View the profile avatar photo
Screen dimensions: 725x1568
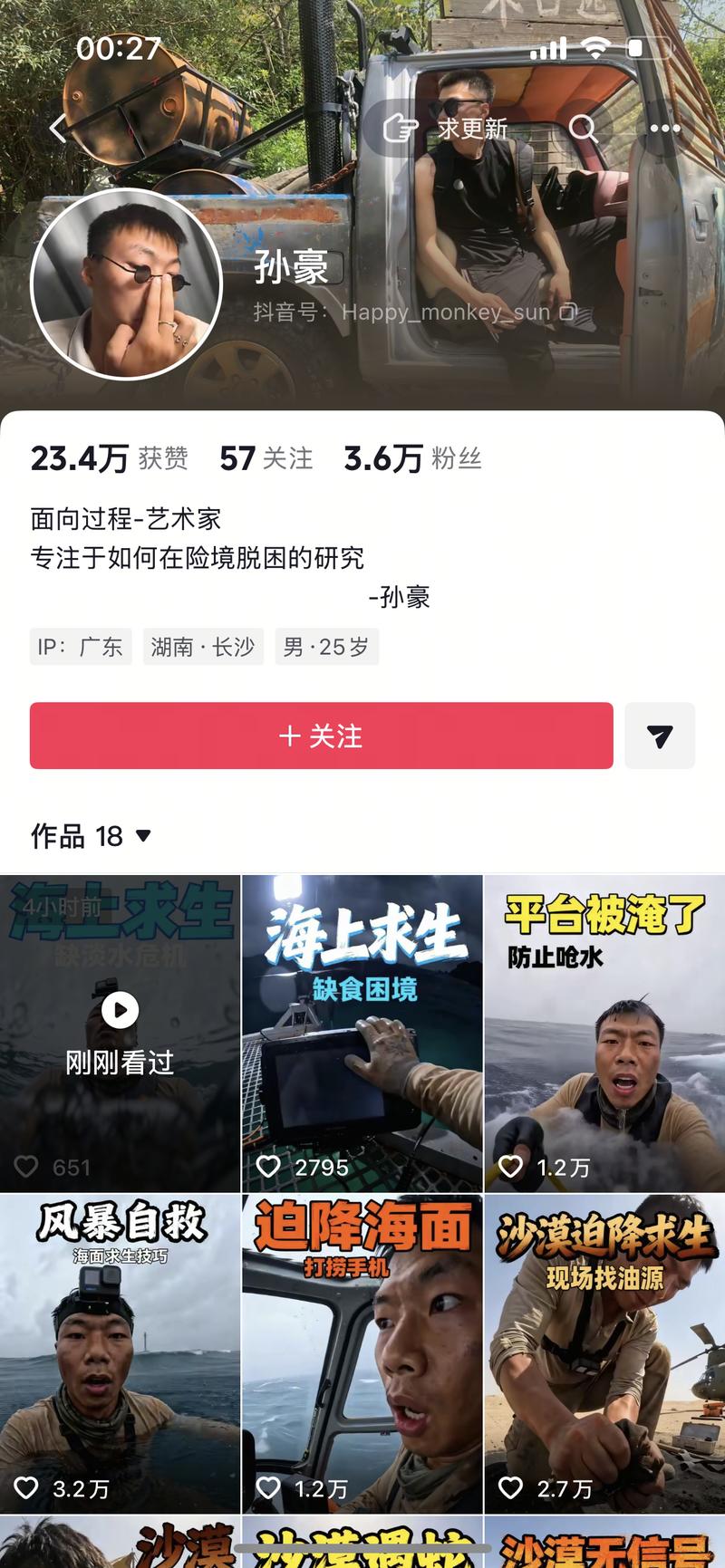(x=127, y=284)
